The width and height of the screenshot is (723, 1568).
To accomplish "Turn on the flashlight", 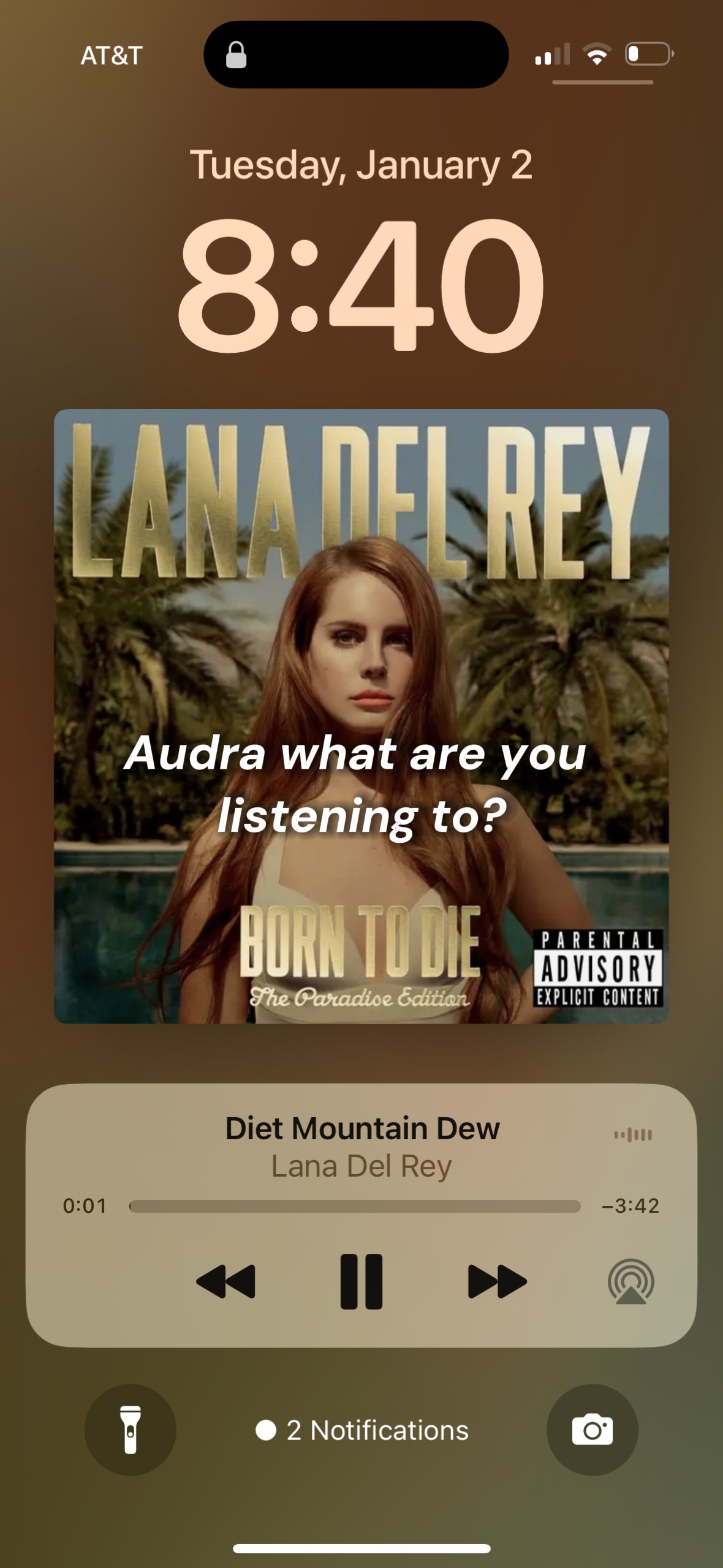I will click(131, 1430).
